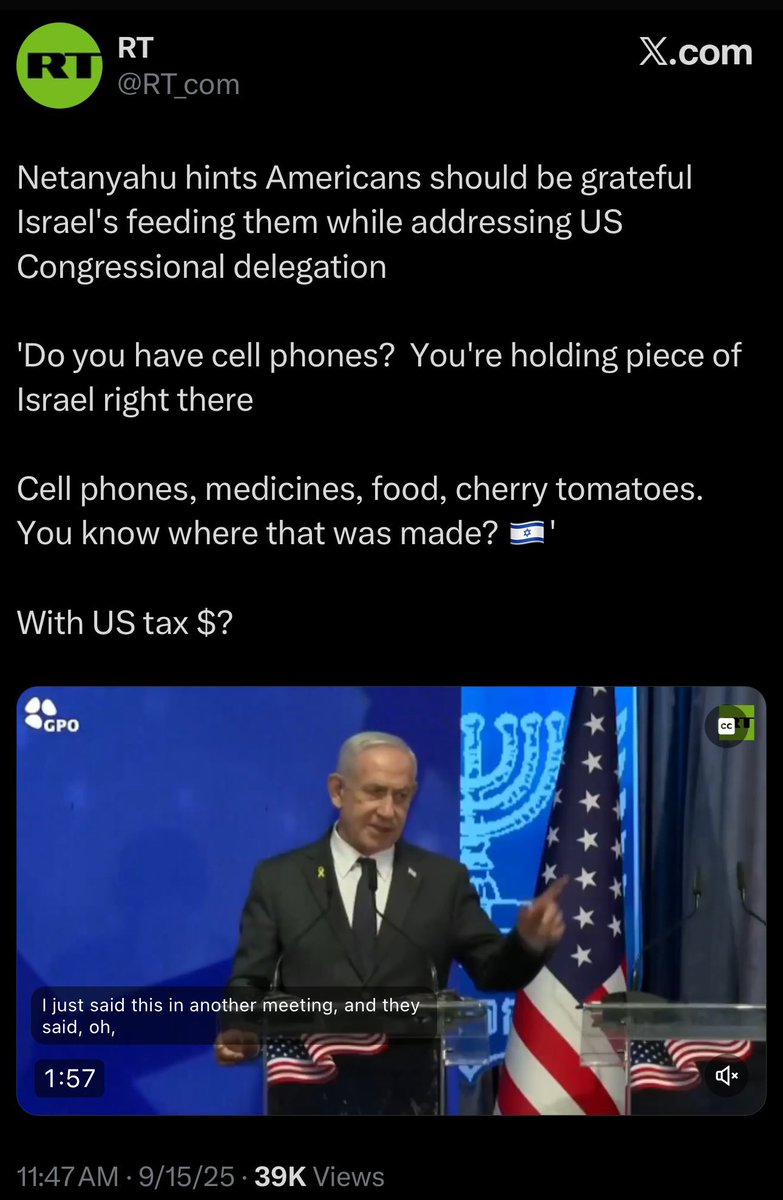Open the @RT_com account name

(x=179, y=85)
